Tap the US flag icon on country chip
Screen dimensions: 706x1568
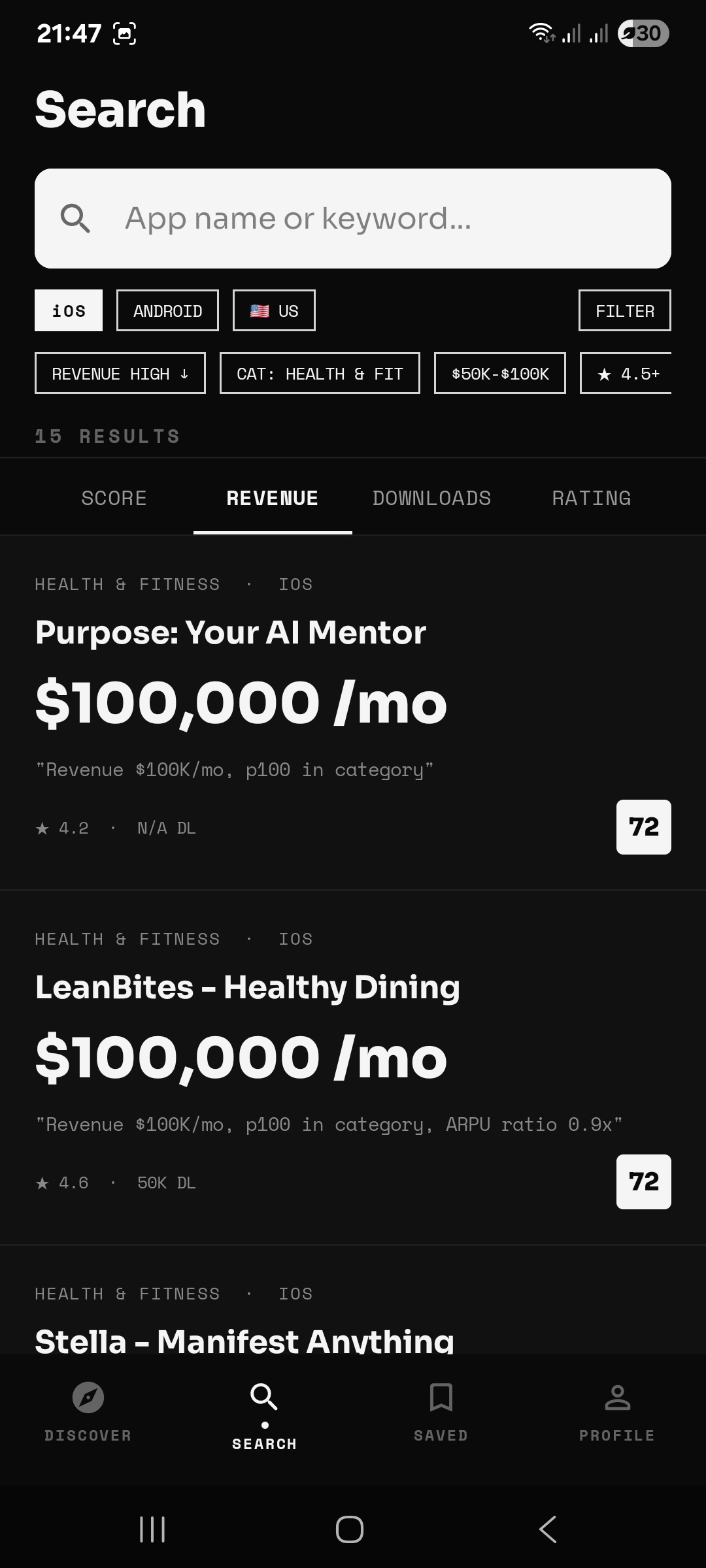(258, 310)
